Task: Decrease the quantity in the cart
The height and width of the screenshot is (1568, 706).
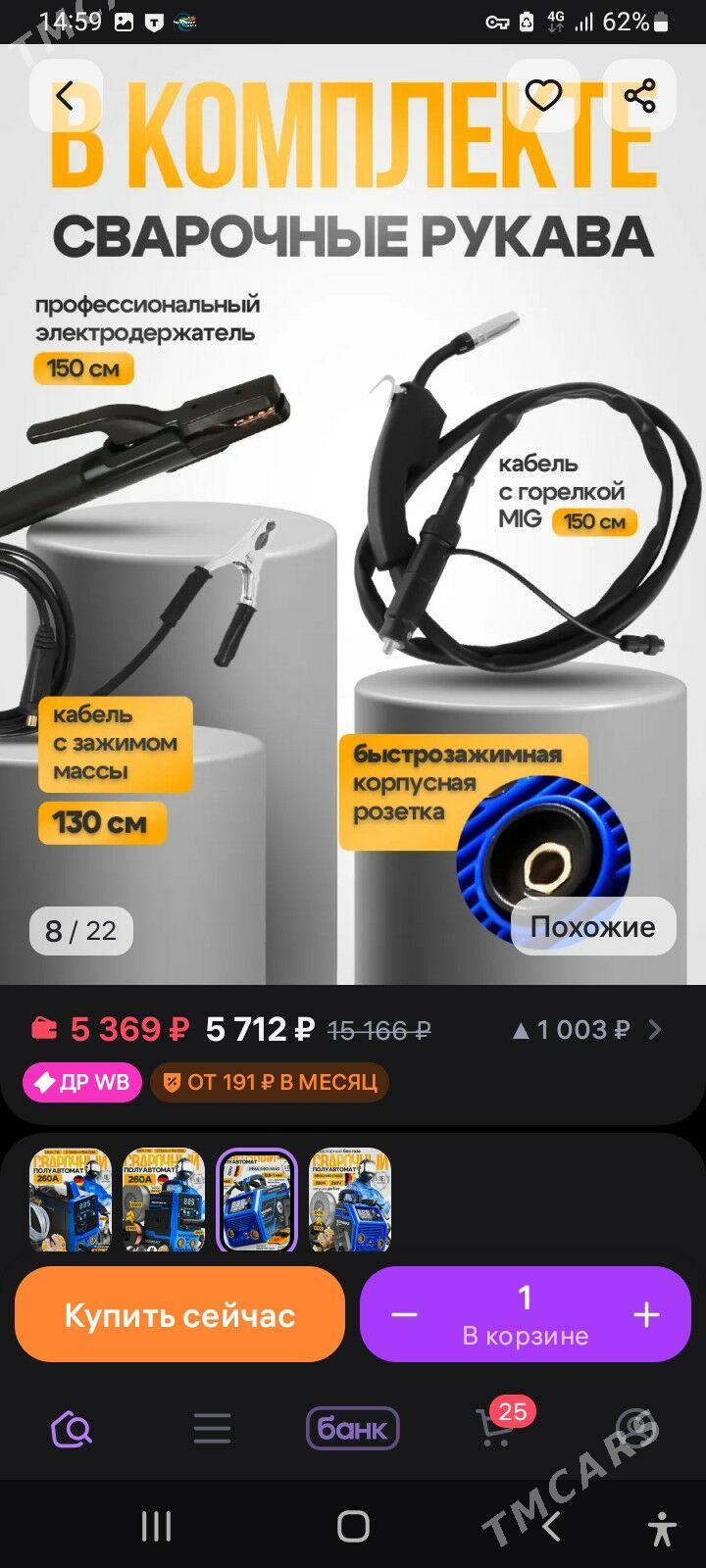Action: [404, 1315]
